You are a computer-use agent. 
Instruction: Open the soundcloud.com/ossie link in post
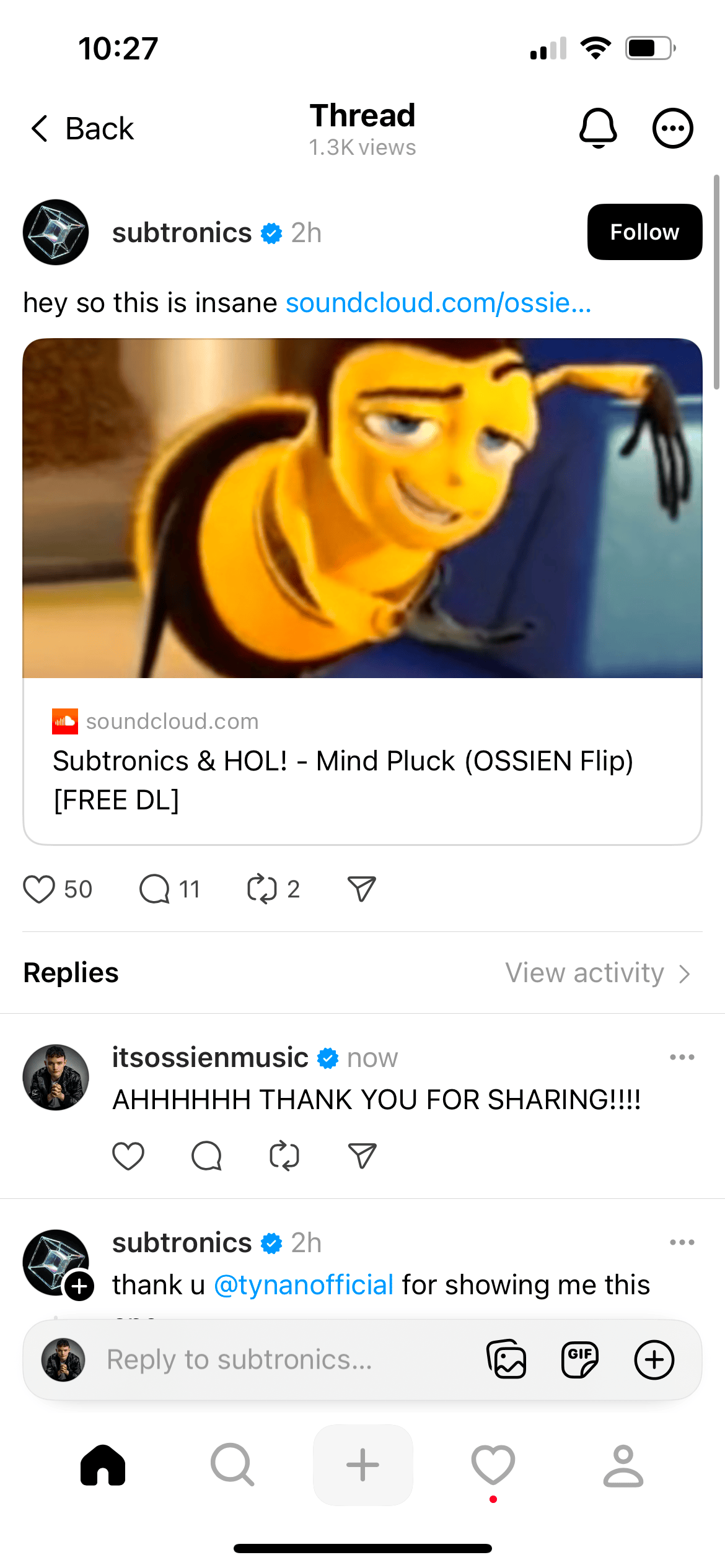[x=438, y=303]
